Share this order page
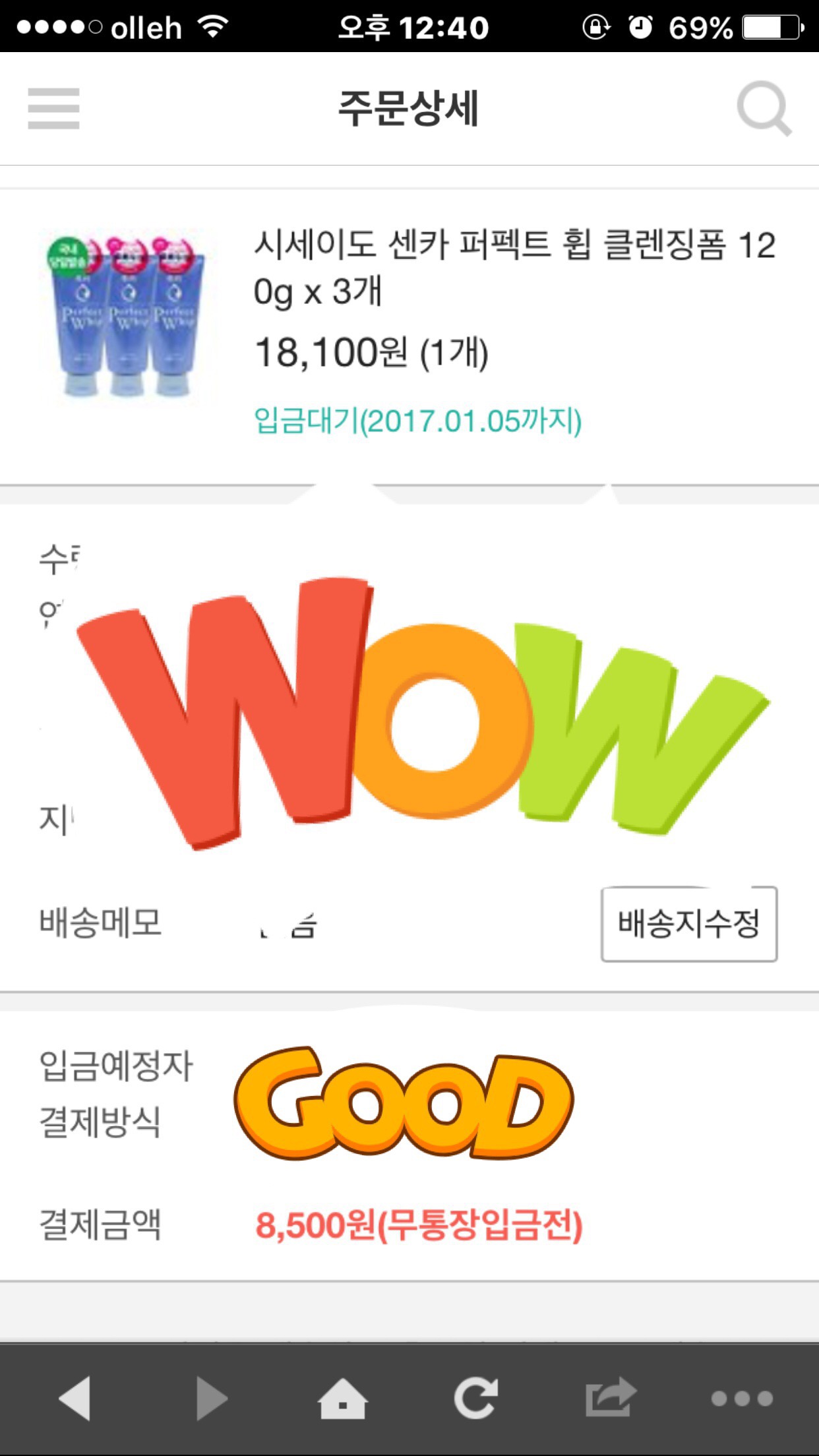819x1456 pixels. pos(611,1397)
